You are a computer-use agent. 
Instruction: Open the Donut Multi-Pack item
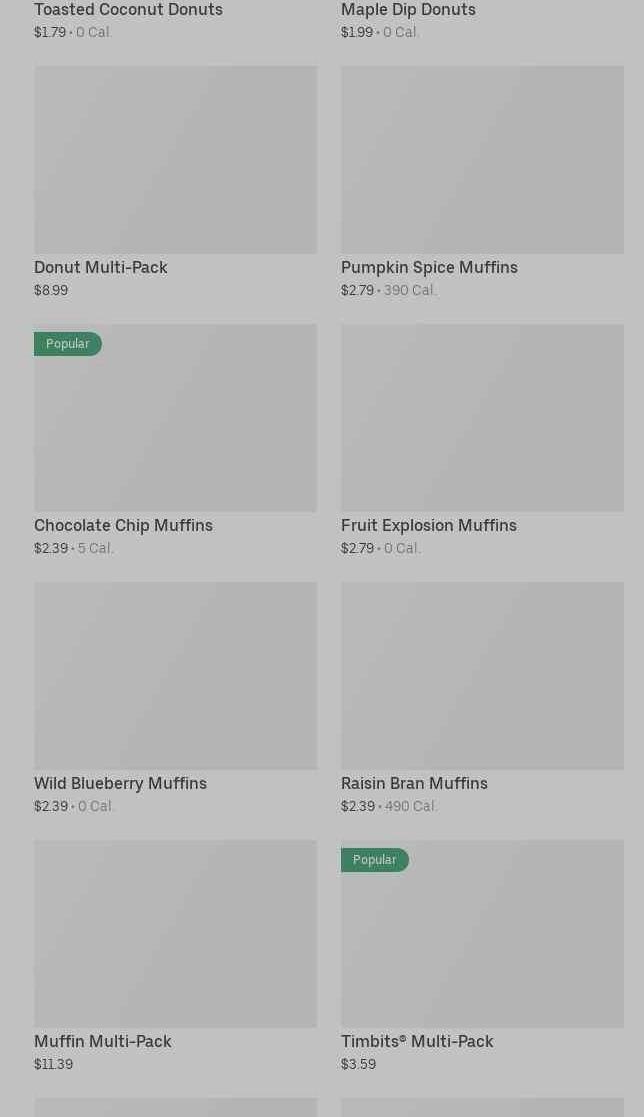175,160
